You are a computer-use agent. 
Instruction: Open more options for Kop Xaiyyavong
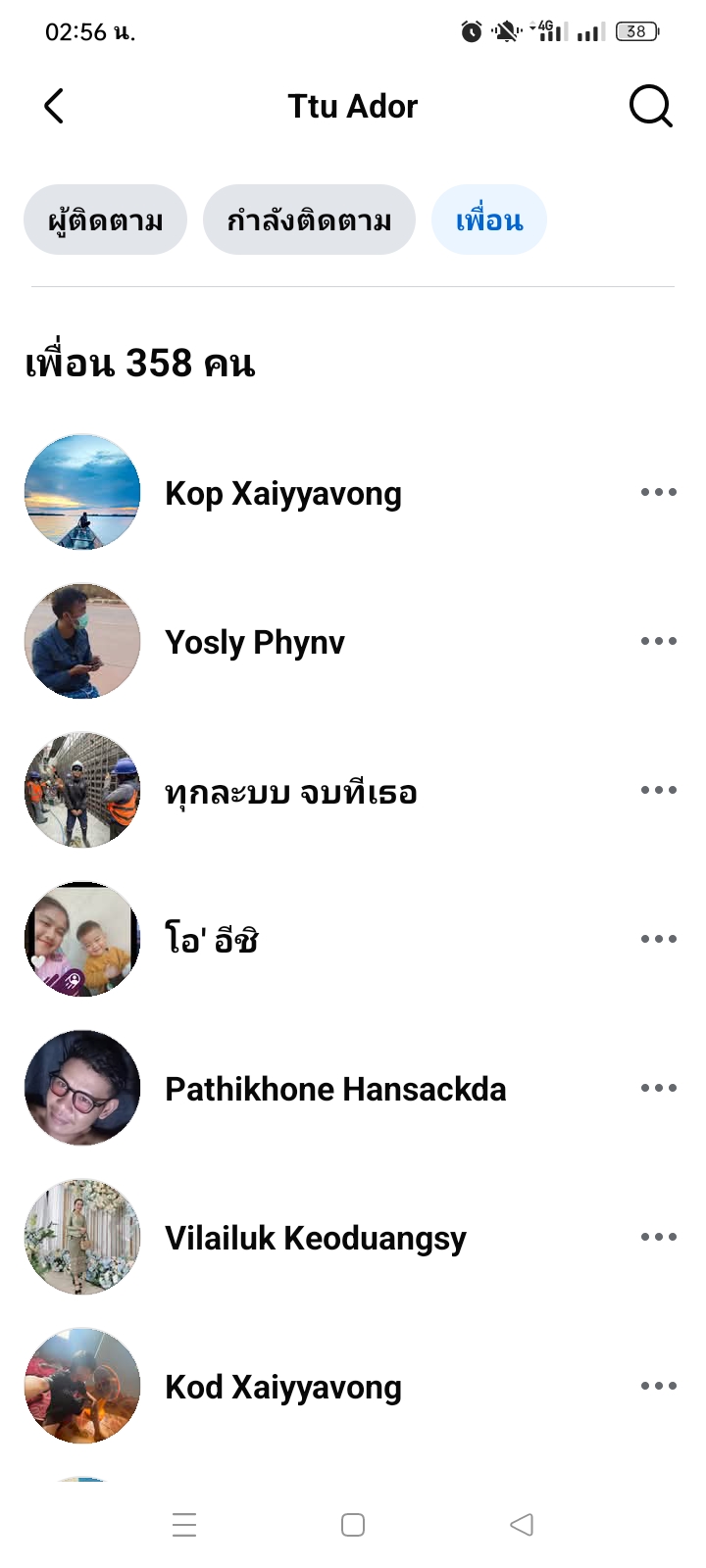[x=658, y=492]
